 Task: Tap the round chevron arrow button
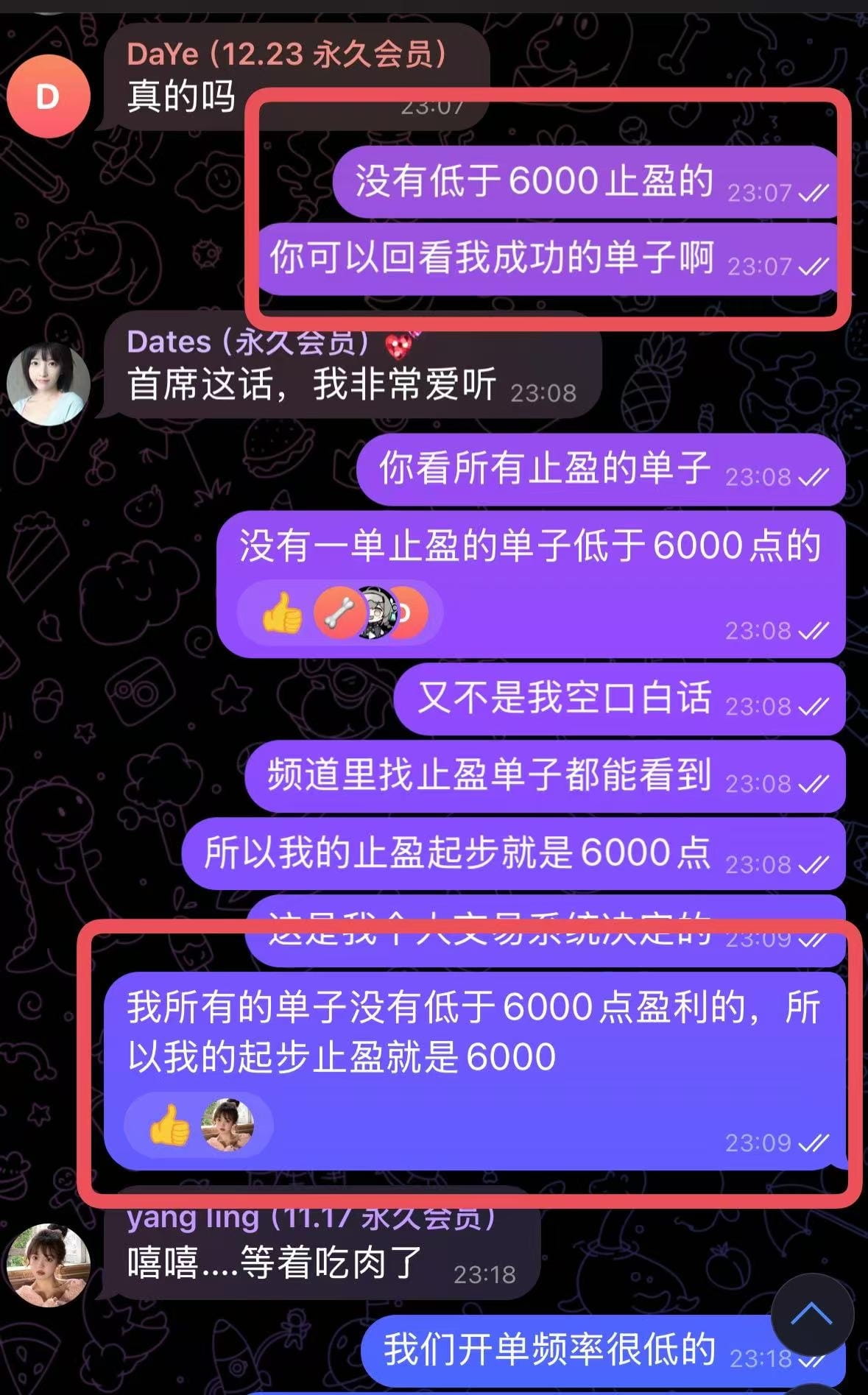(x=811, y=1314)
